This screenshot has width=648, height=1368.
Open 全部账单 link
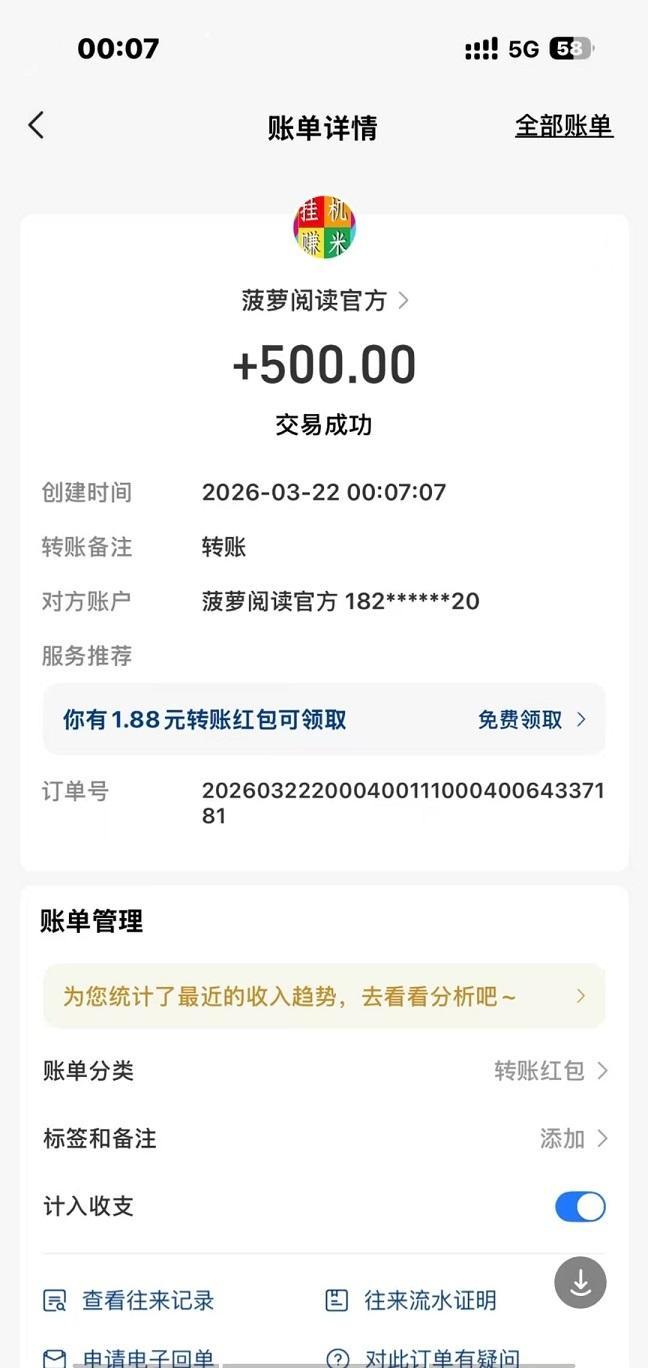(563, 126)
